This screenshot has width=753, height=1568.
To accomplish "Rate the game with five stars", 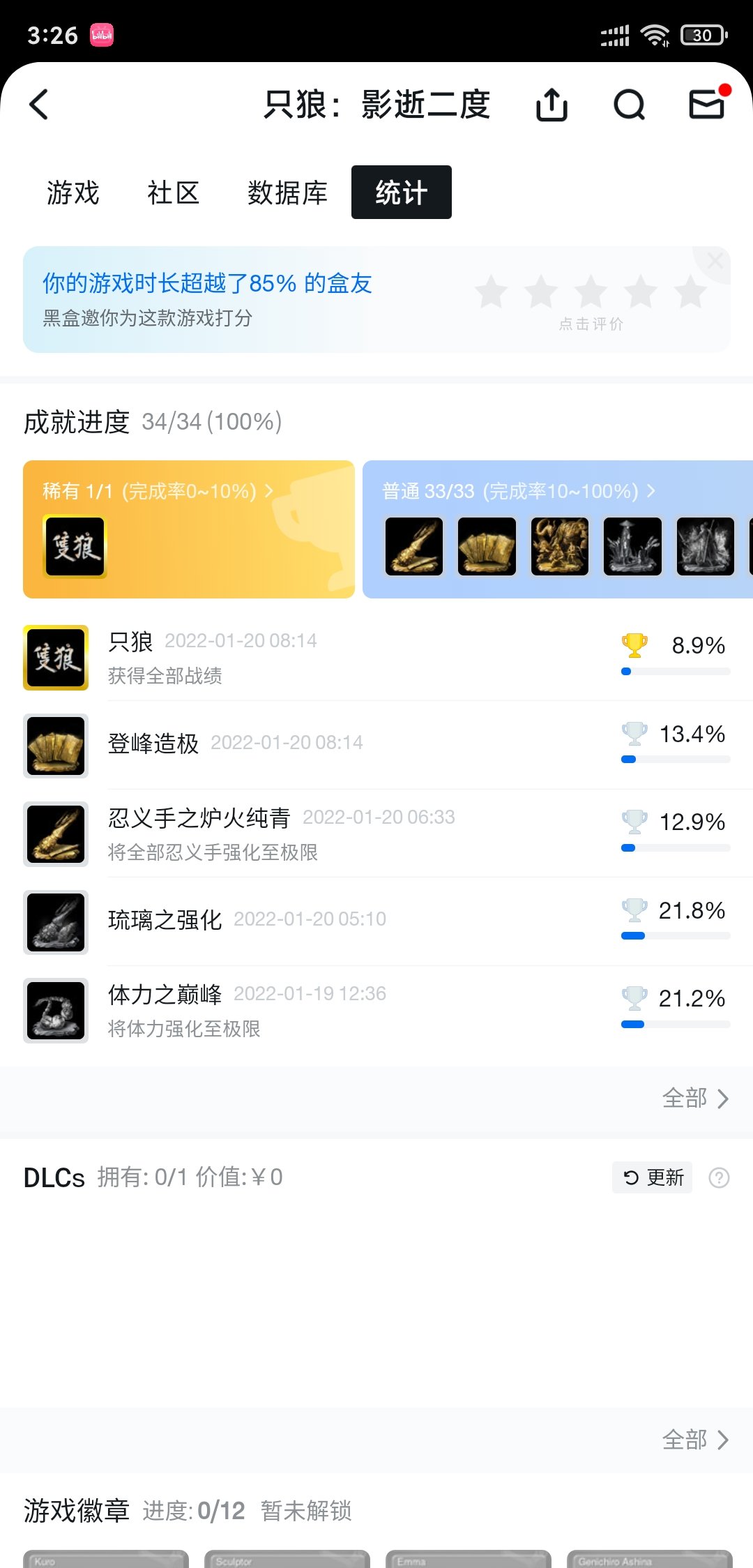I will tap(690, 292).
